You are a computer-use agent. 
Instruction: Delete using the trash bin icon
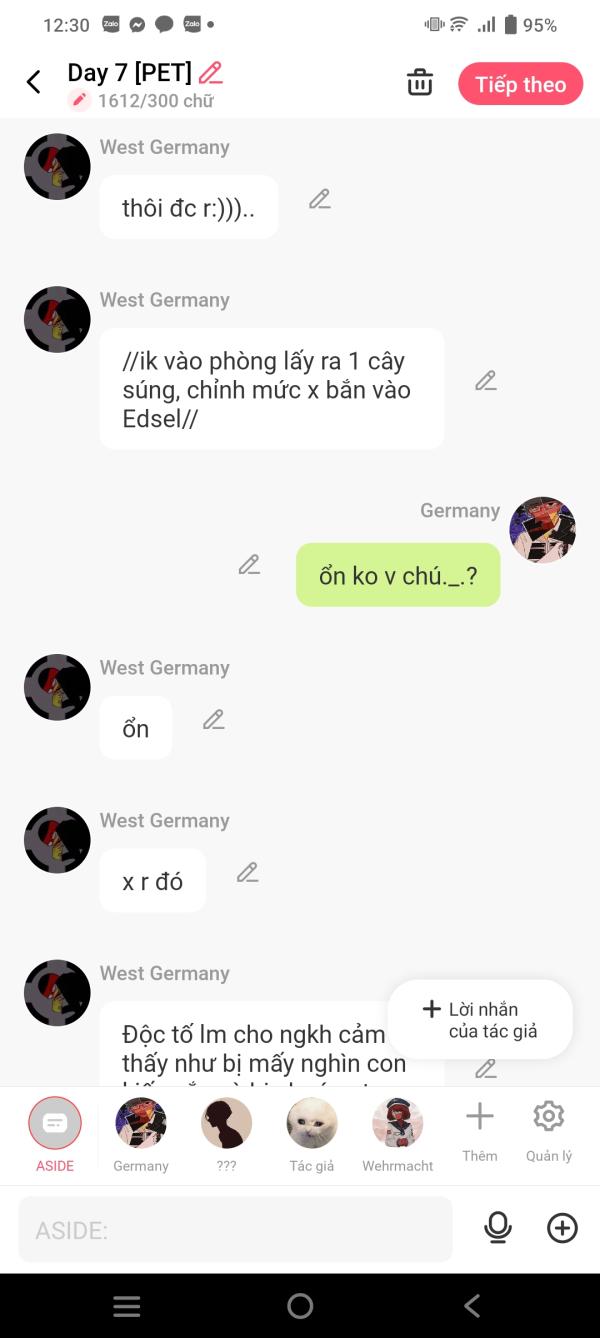click(x=420, y=83)
